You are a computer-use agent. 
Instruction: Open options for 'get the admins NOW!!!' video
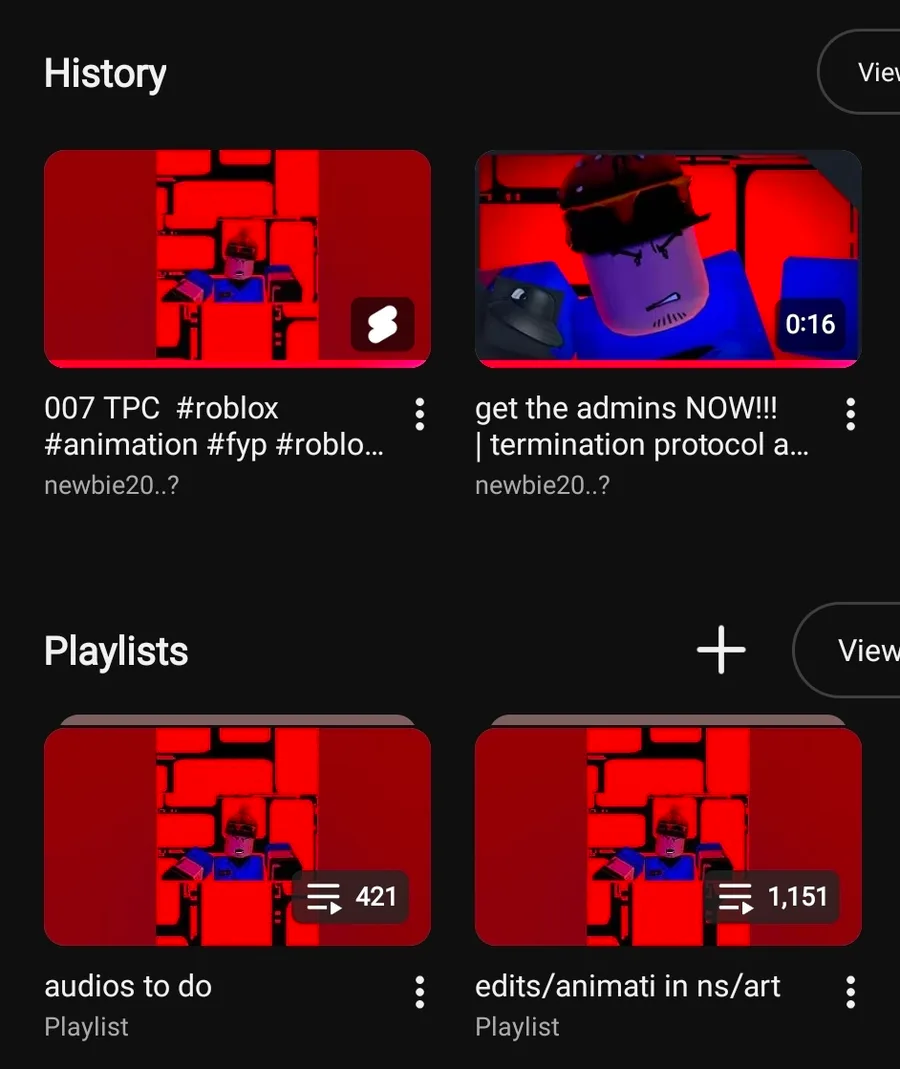tap(850, 413)
